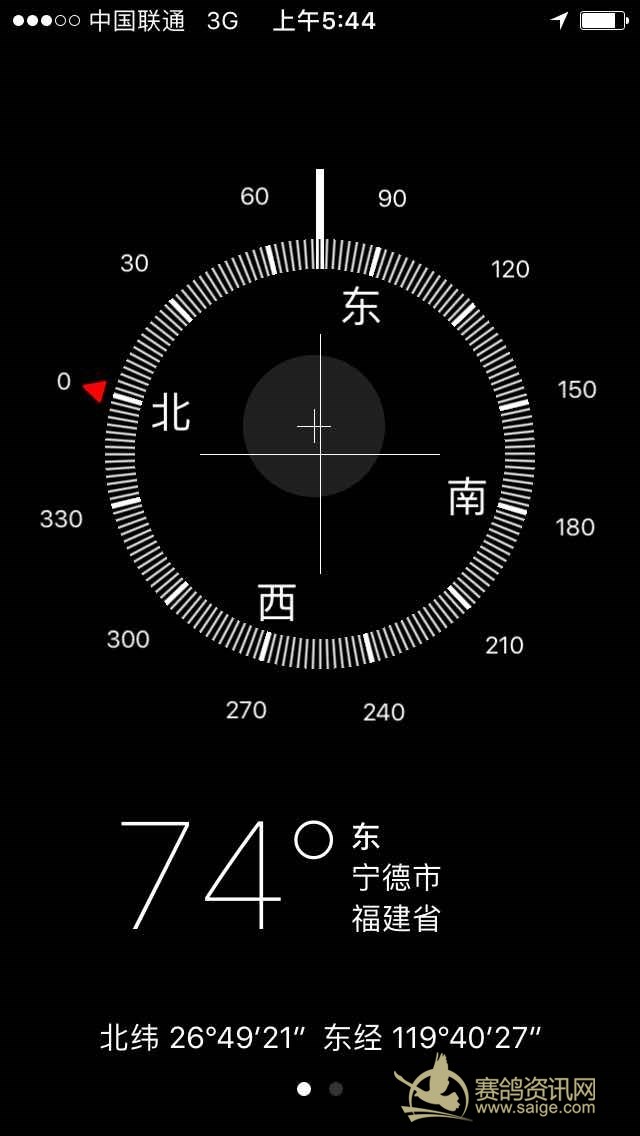Tap the compass dial to lock heading

(320, 454)
